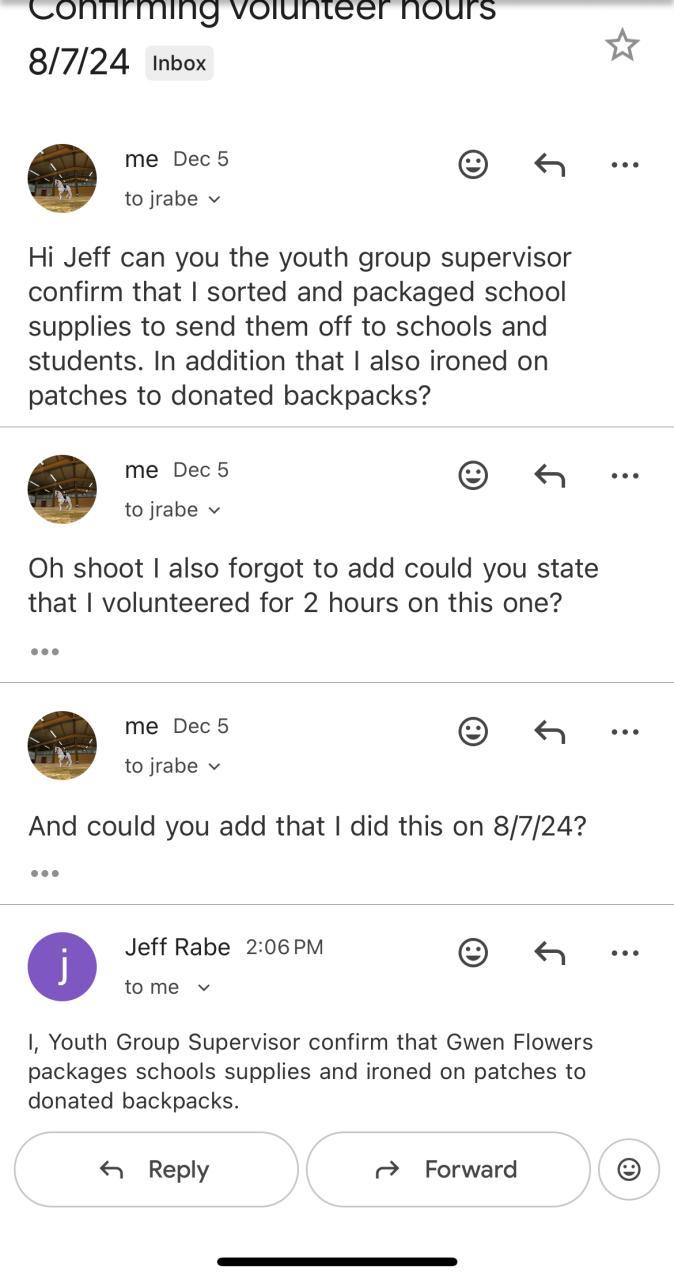The width and height of the screenshot is (674, 1280).
Task: Open overflow menu on the "Hi Jeff" message
Action: [625, 164]
